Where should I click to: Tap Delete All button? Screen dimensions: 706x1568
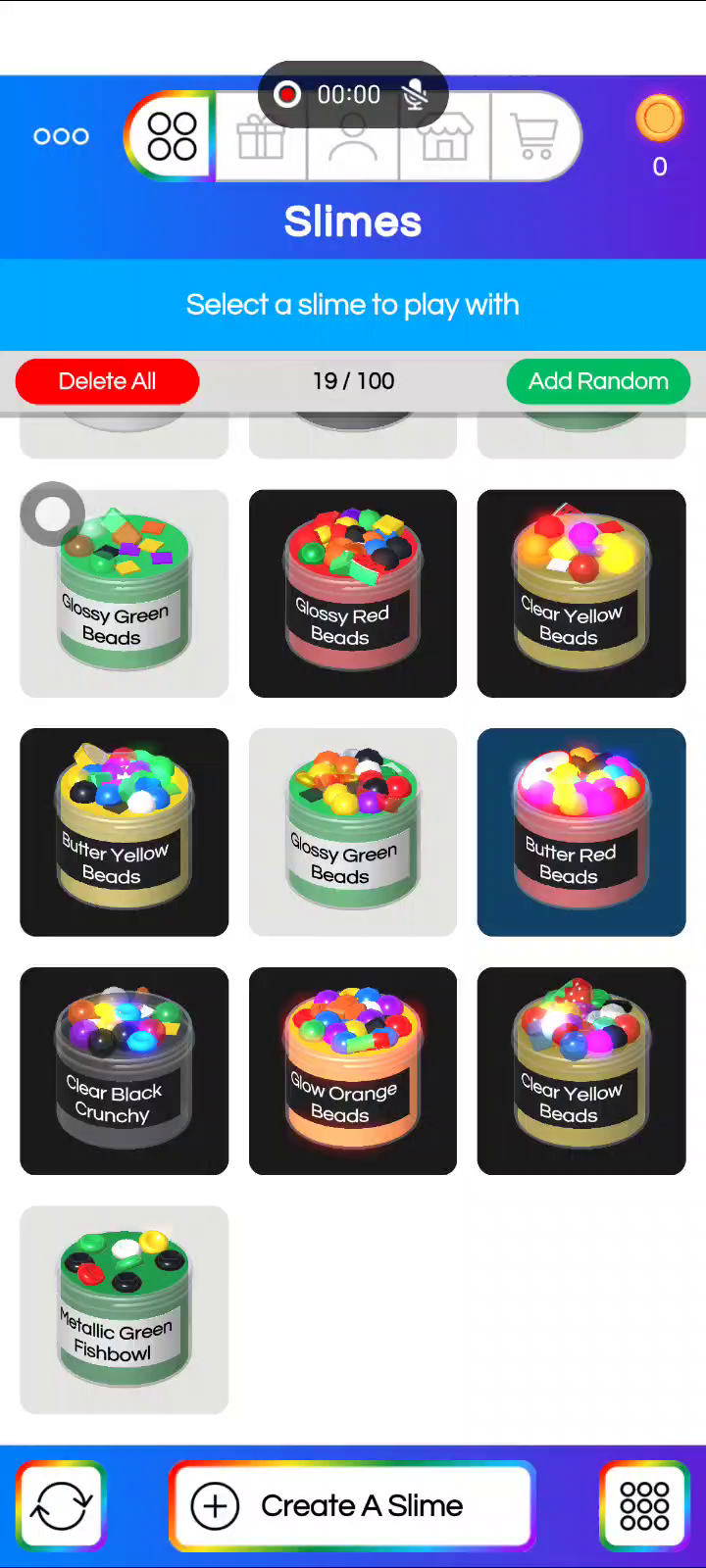click(x=107, y=381)
